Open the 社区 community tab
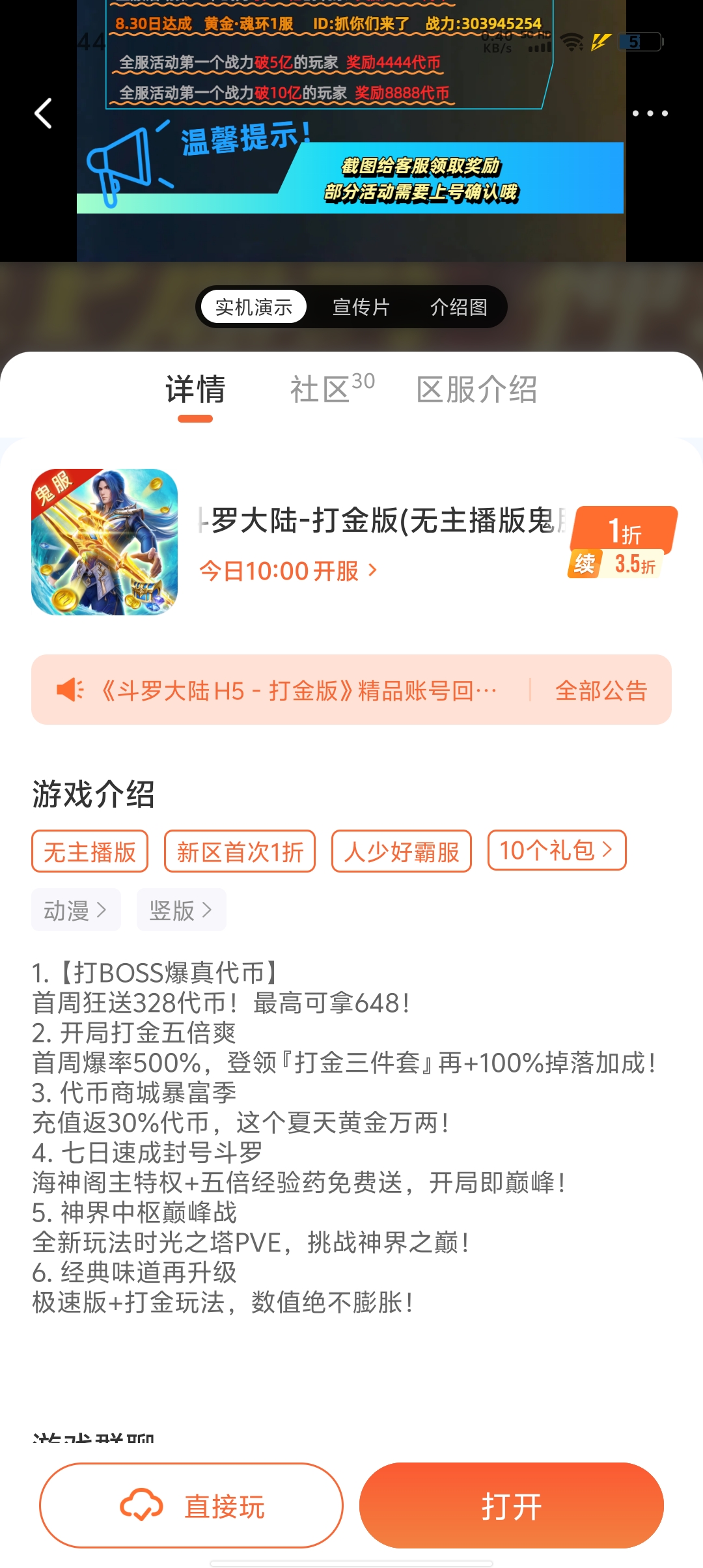This screenshot has height=1568, width=703. (332, 390)
